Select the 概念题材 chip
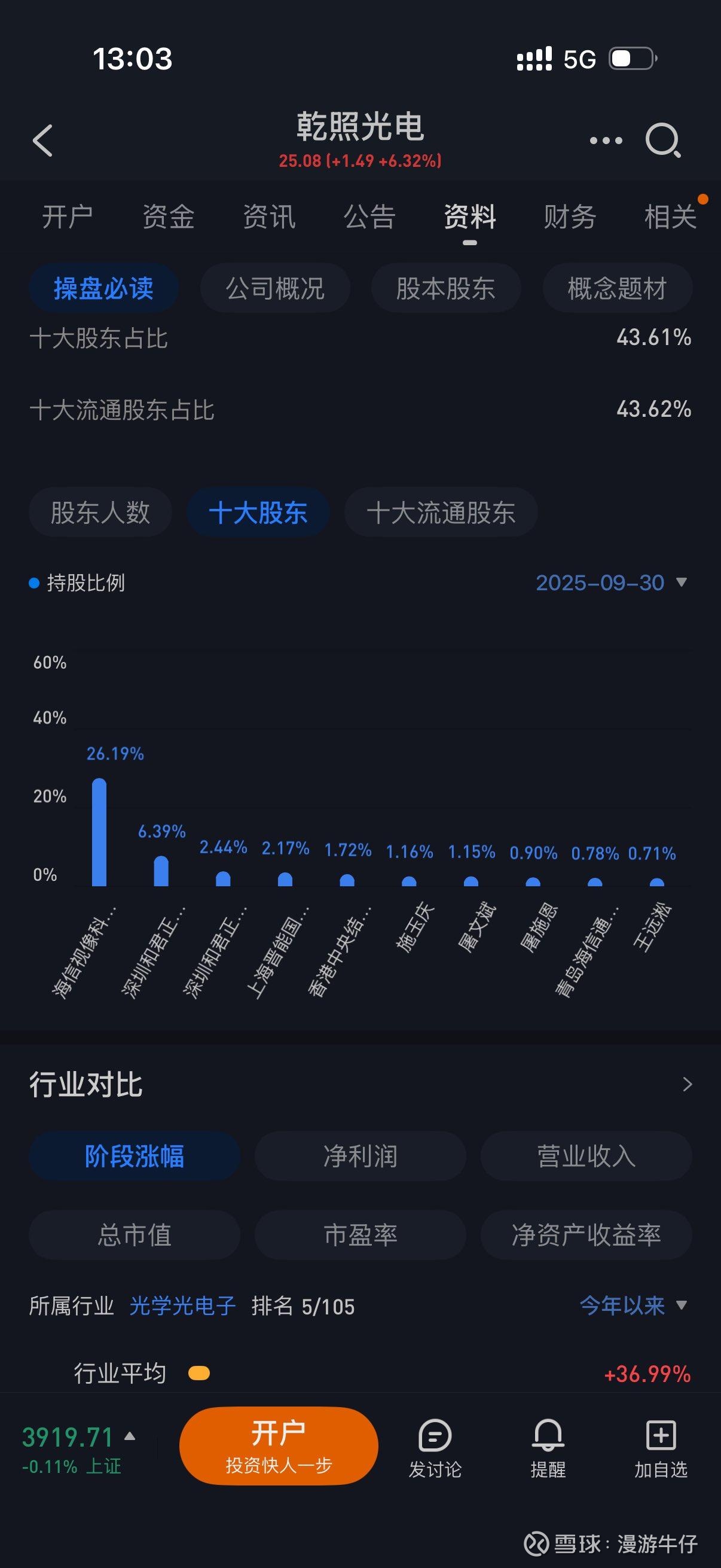Image resolution: width=721 pixels, height=1568 pixels. coord(617,288)
